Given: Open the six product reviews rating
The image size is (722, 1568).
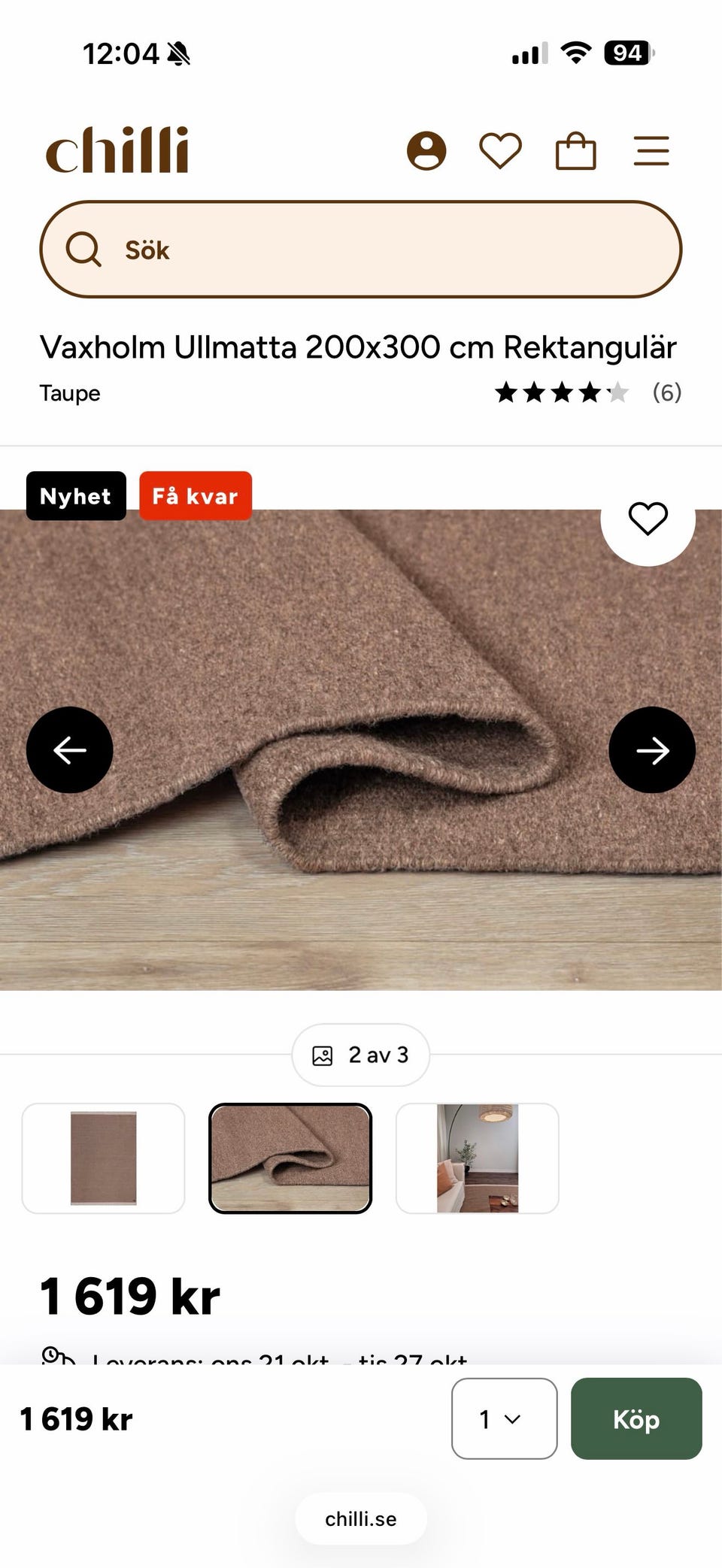Looking at the screenshot, I should [x=588, y=392].
